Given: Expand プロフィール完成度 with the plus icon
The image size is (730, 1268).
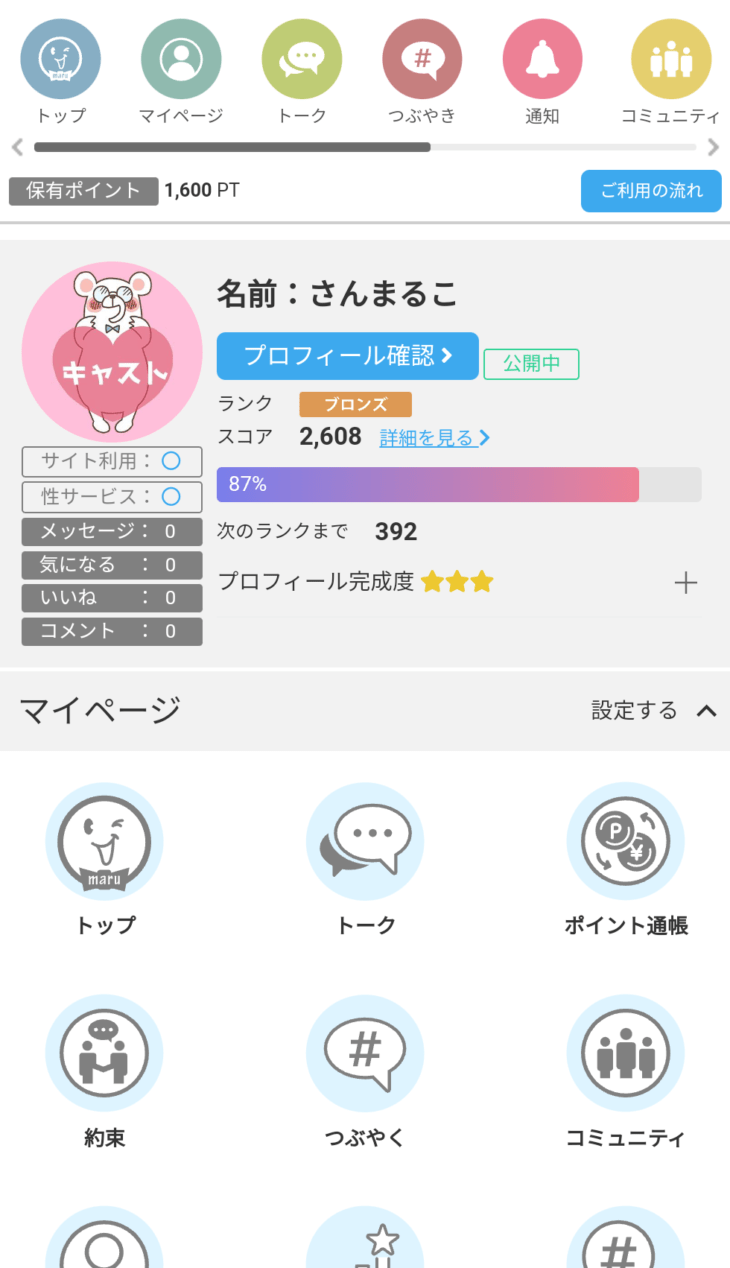Looking at the screenshot, I should (685, 583).
